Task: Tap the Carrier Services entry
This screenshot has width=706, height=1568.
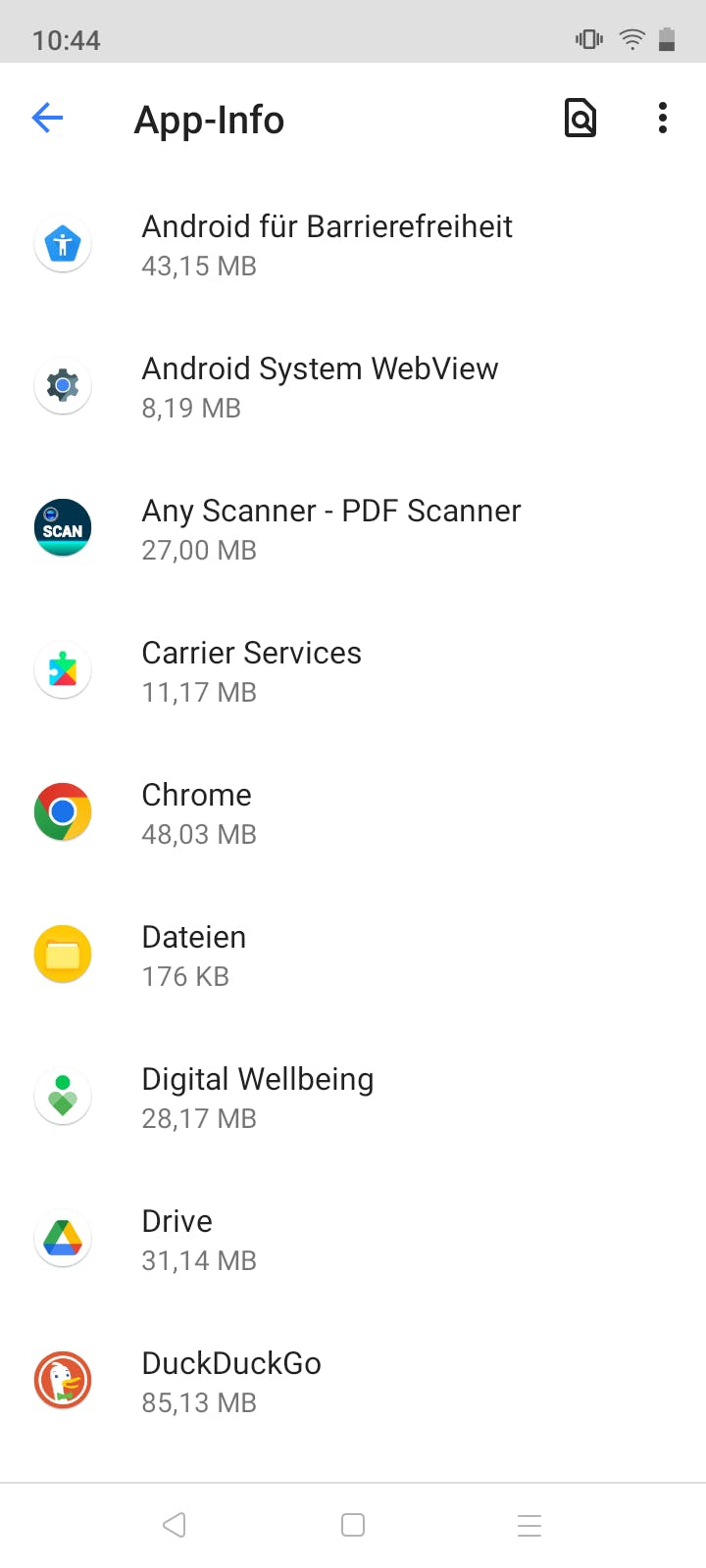Action: coord(251,671)
